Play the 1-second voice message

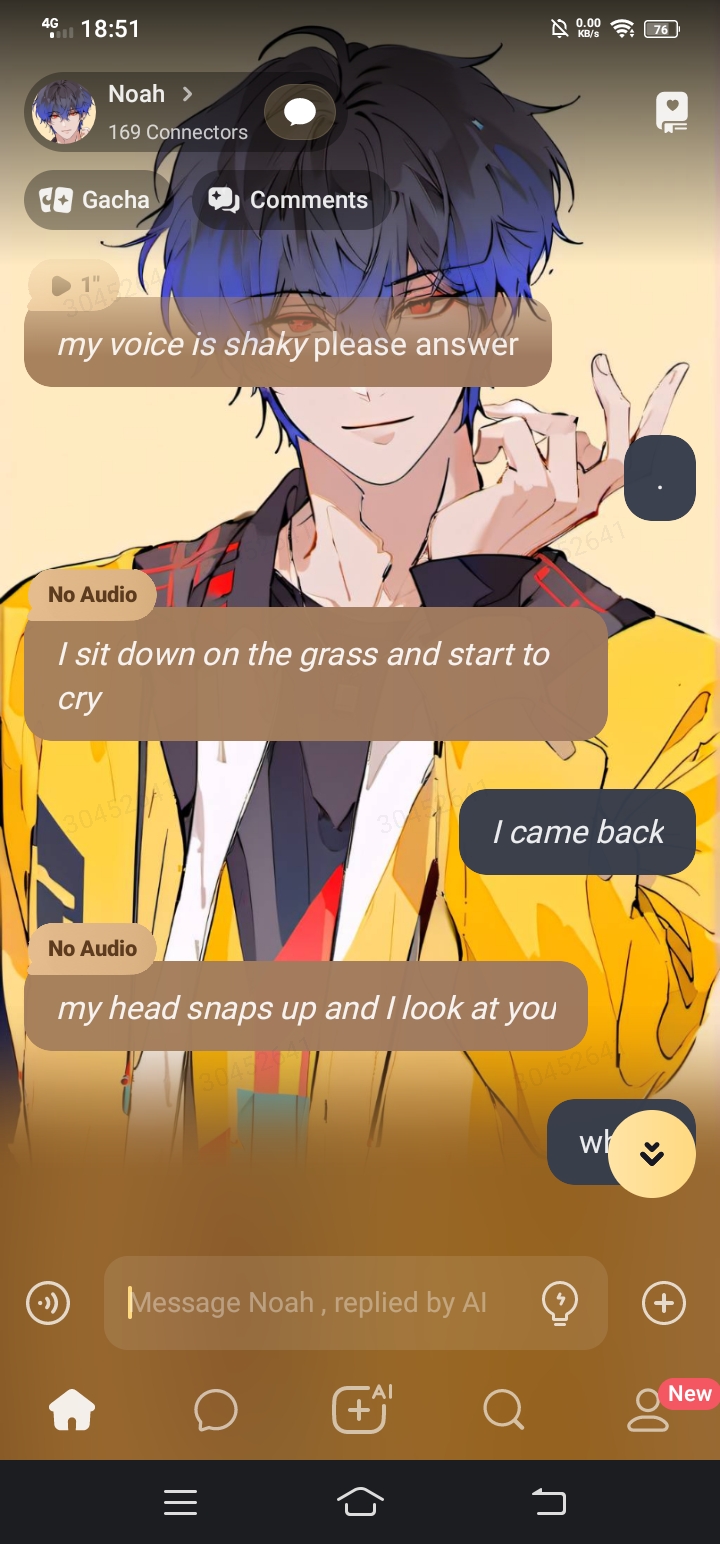pos(73,286)
